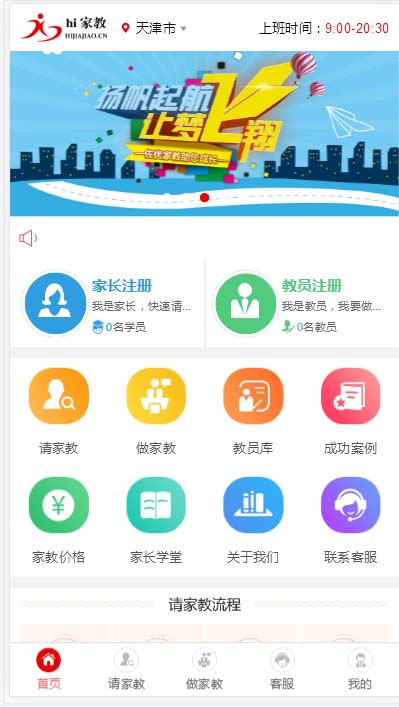
Task: Open 教员注册 tutor registration card
Action: pos(303,303)
